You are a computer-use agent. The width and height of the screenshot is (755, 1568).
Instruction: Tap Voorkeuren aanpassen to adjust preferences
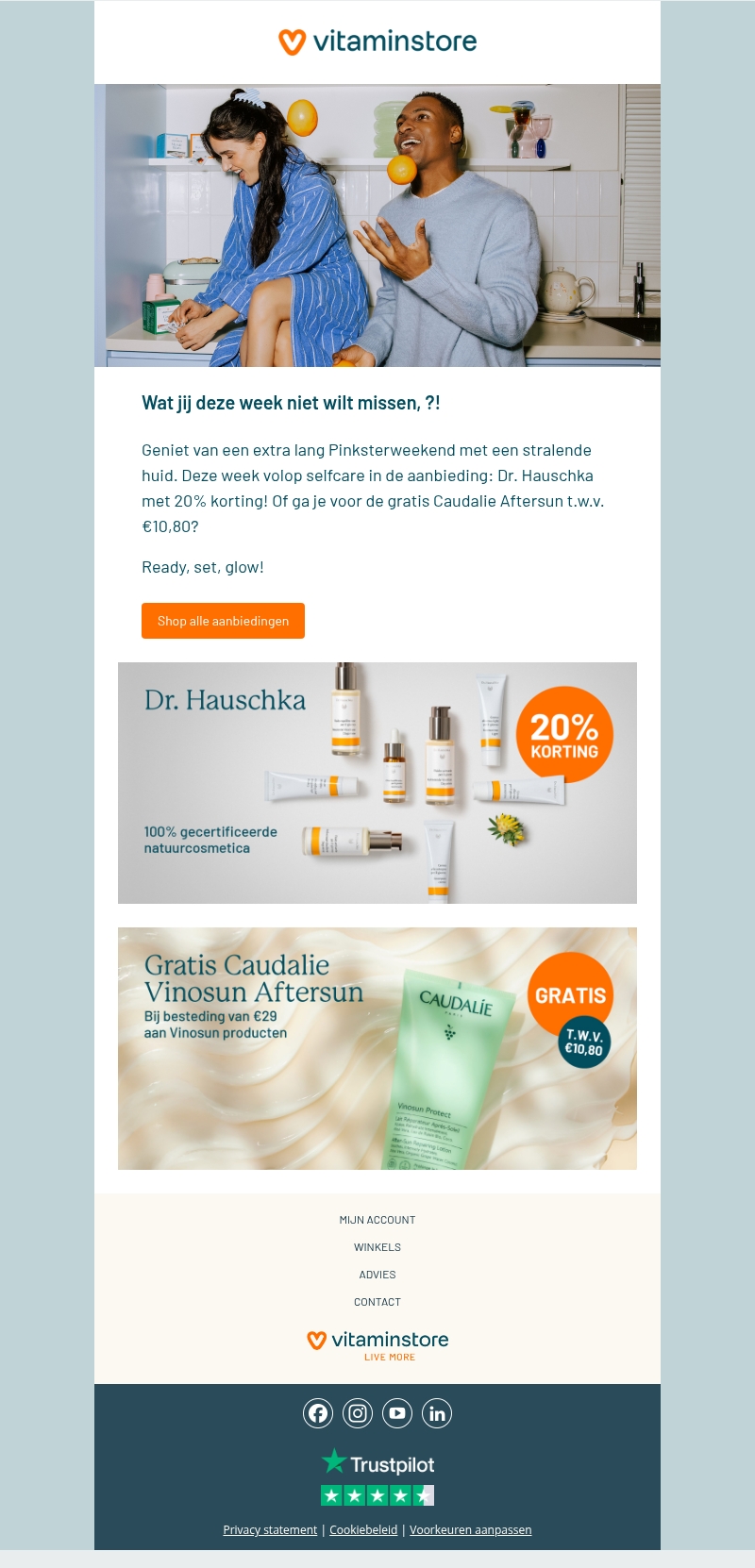pos(470,1530)
